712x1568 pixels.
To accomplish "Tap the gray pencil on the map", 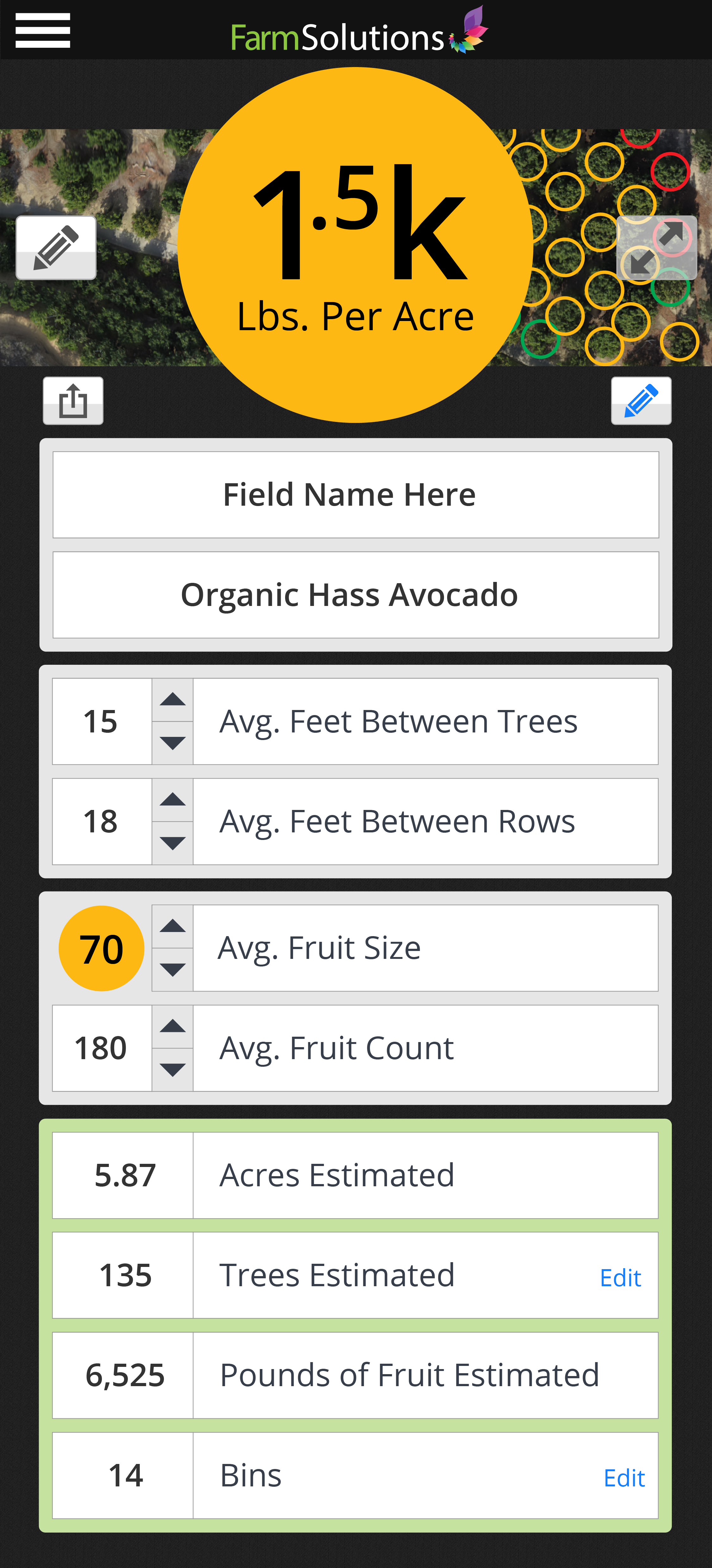I will [56, 248].
